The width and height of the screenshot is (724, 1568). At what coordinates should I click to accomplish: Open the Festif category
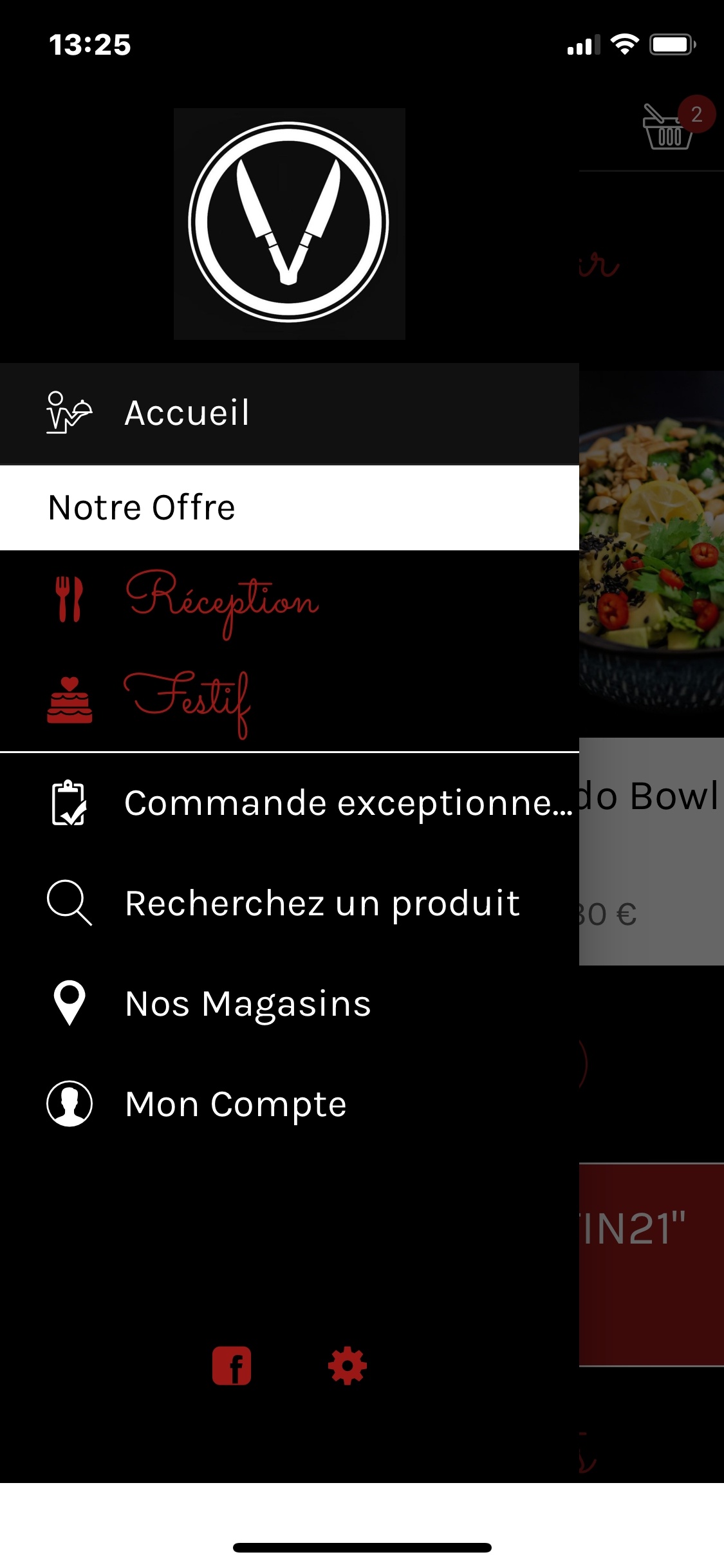click(187, 701)
